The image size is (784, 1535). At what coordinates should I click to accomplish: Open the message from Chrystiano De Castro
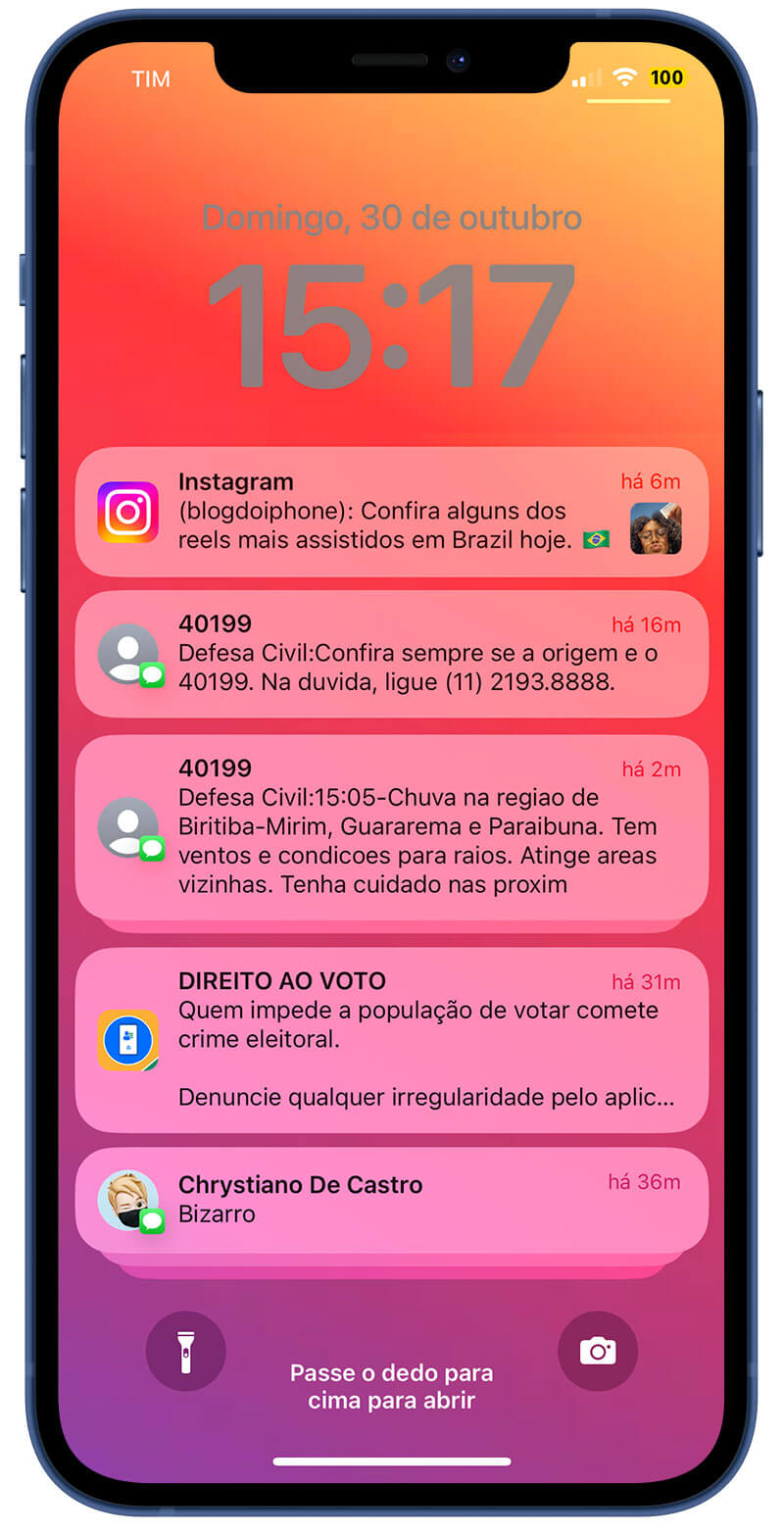[392, 1200]
